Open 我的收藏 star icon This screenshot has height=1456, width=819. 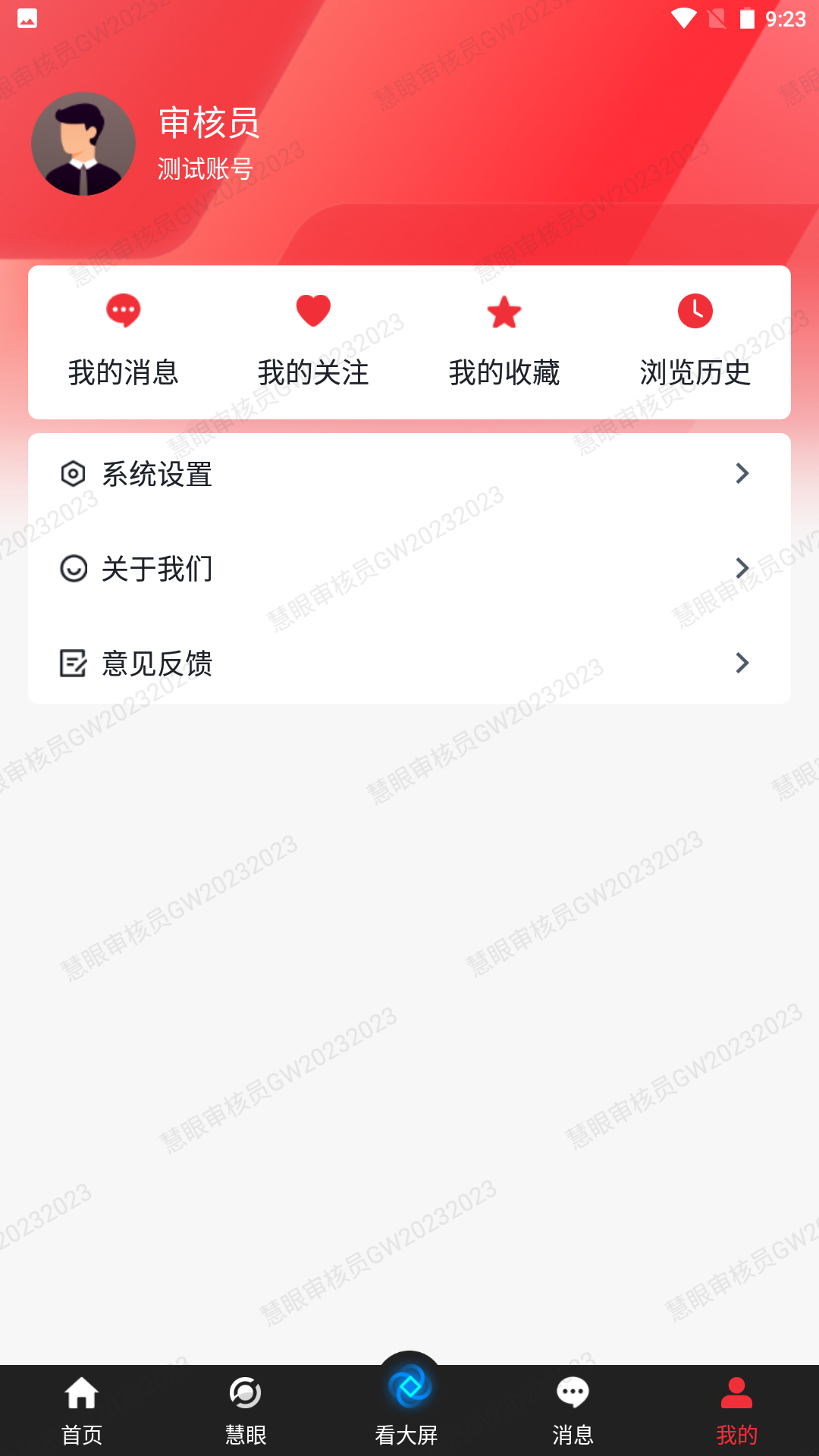click(x=504, y=311)
